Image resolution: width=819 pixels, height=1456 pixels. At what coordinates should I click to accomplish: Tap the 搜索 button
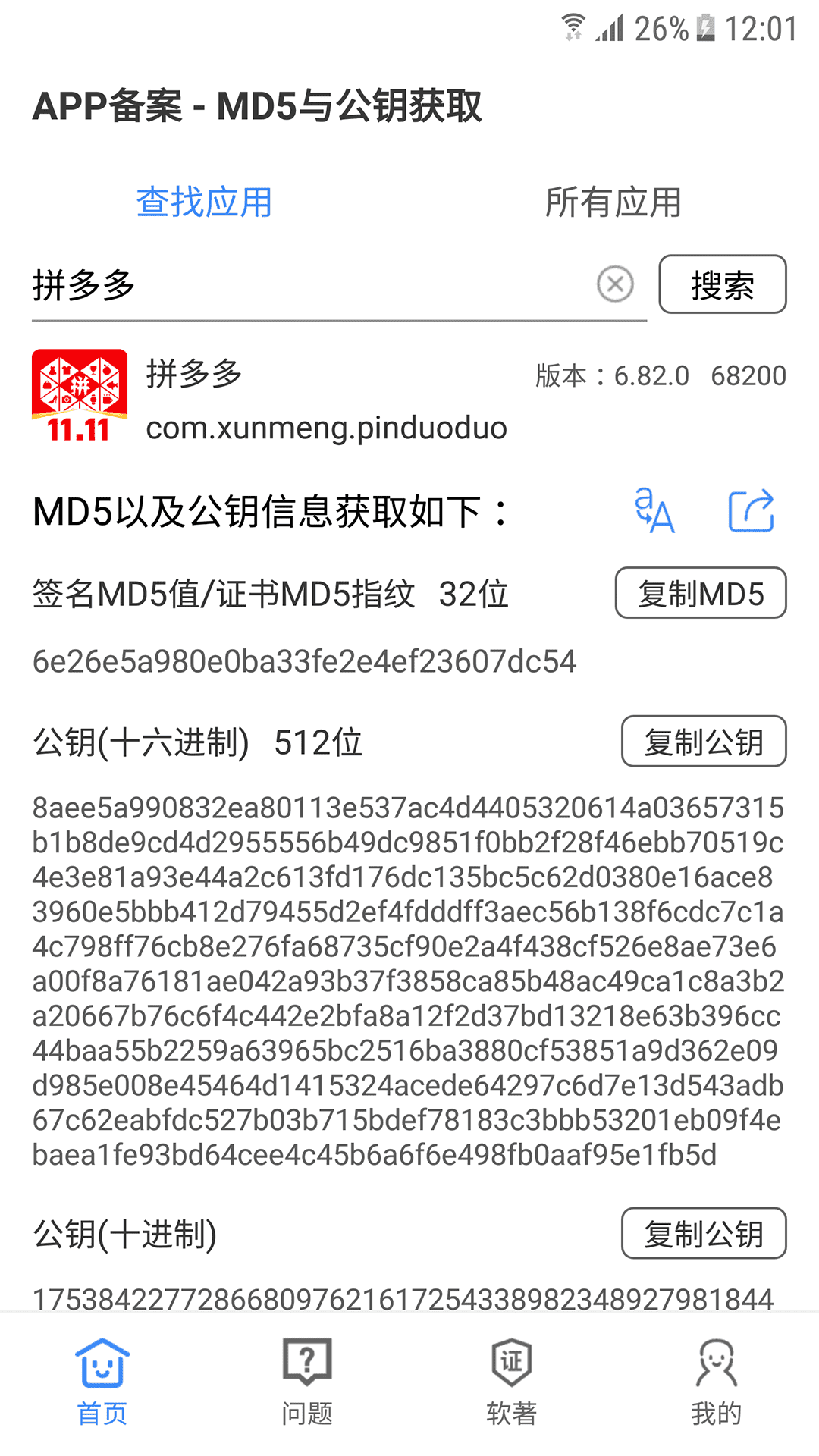(723, 284)
